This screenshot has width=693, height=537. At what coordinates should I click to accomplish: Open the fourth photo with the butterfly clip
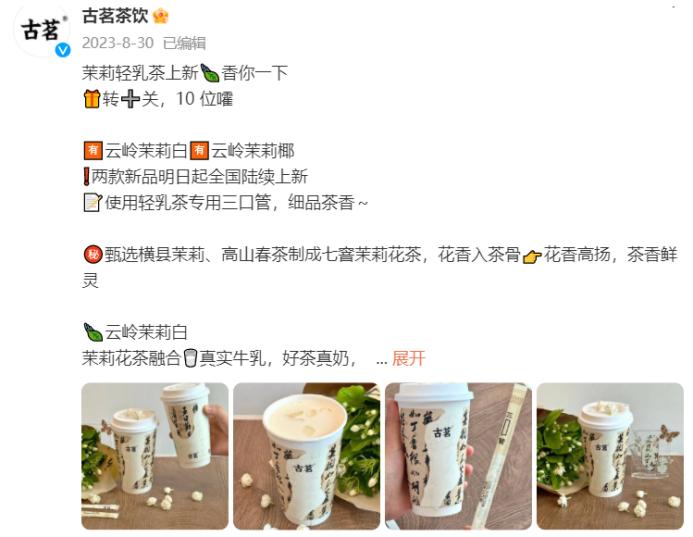coord(610,456)
